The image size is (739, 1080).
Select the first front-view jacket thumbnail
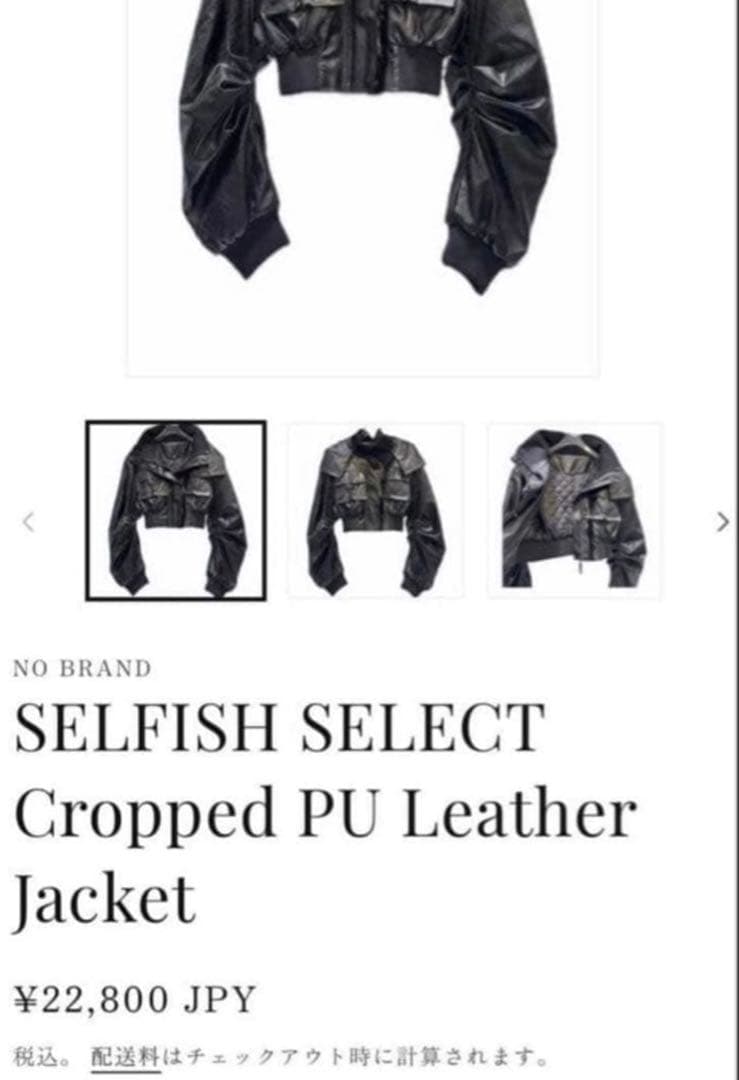tap(176, 510)
